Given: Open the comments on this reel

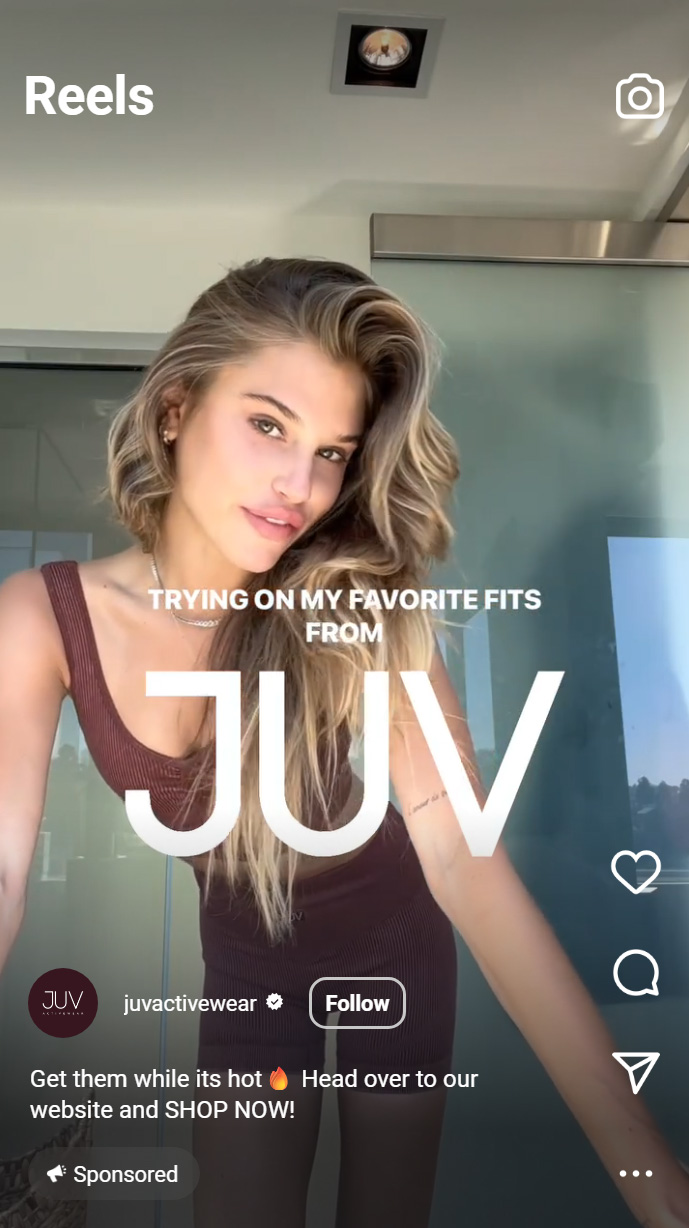Looking at the screenshot, I should (x=636, y=972).
